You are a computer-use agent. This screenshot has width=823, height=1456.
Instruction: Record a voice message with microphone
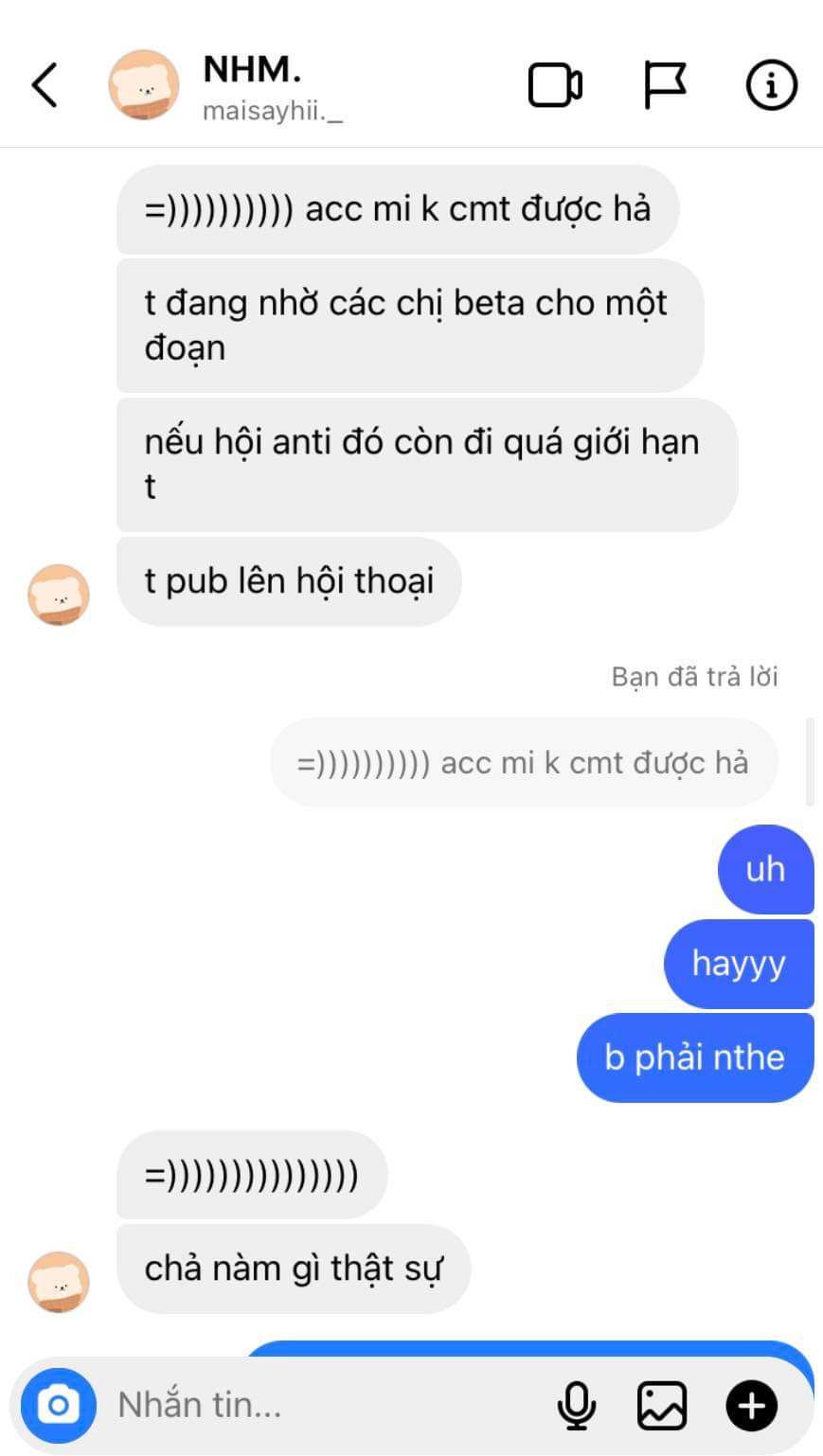click(x=576, y=1405)
